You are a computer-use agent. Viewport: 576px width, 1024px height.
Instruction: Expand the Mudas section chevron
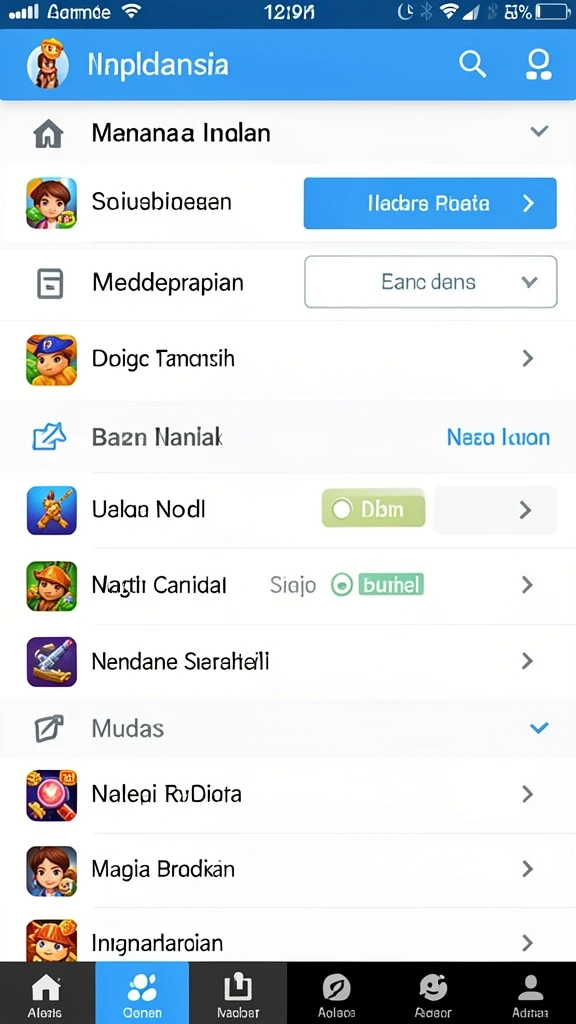539,728
